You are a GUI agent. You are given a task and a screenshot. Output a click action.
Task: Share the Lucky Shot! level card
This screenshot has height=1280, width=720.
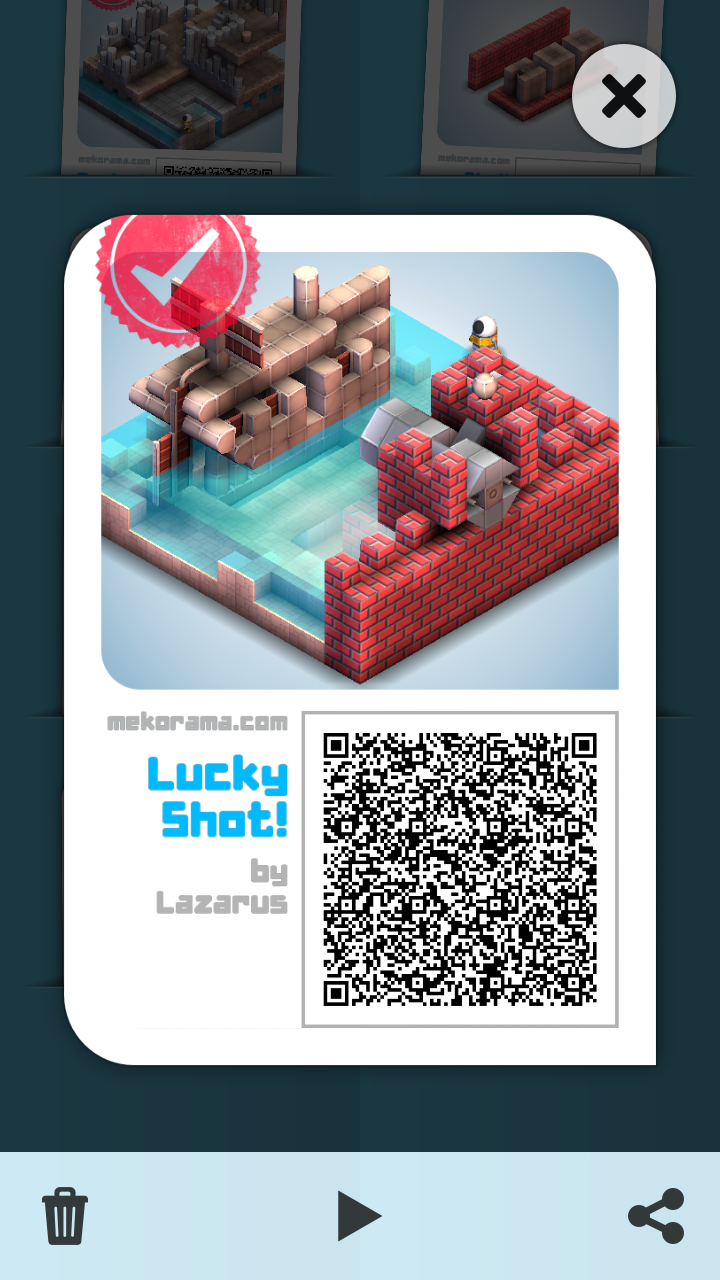coord(656,1216)
